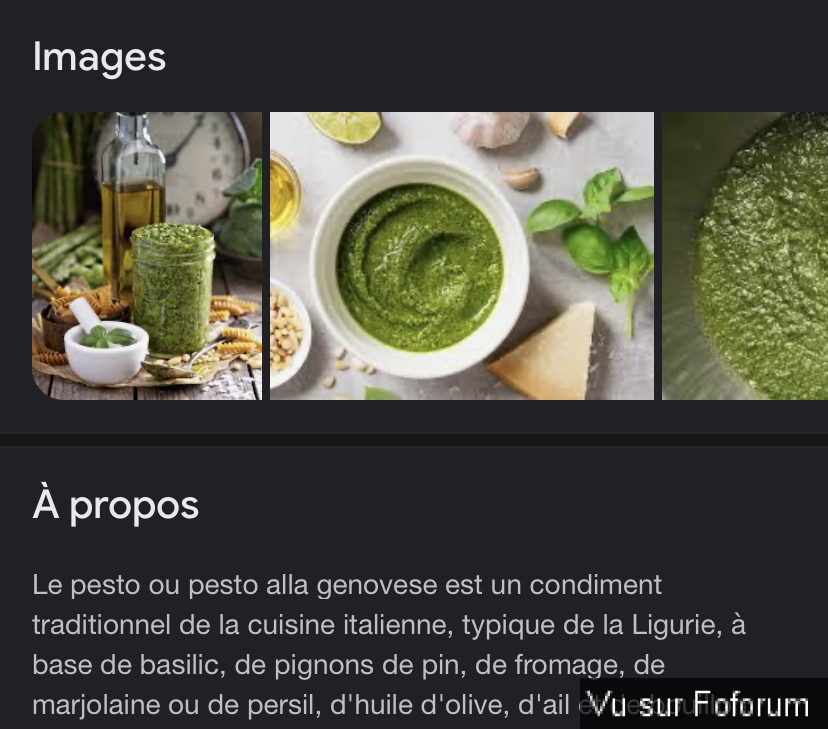Open the white bowl of pesto image
Image resolution: width=828 pixels, height=729 pixels.
[461, 256]
